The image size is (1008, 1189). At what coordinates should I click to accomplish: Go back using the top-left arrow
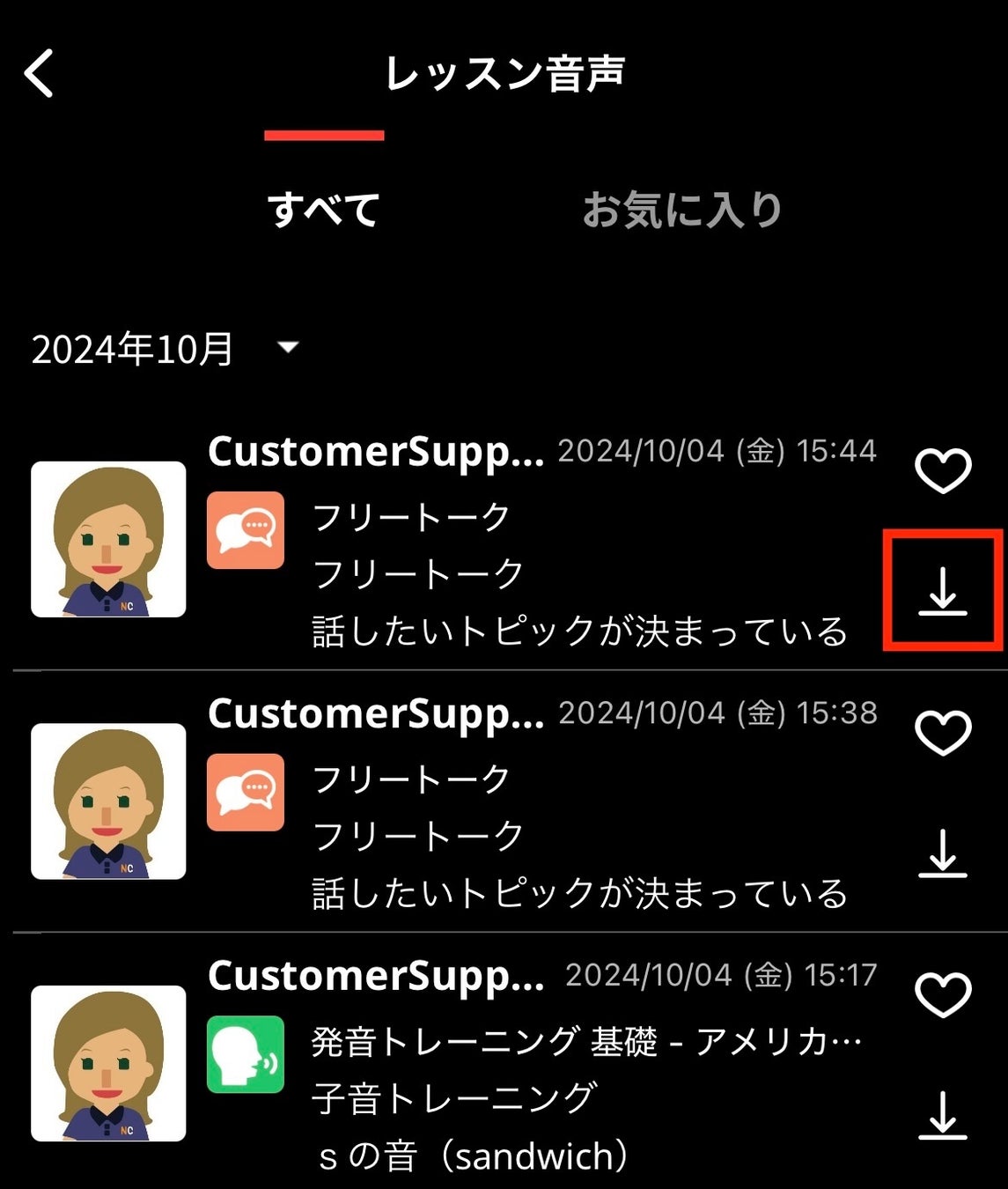pyautogui.click(x=40, y=72)
